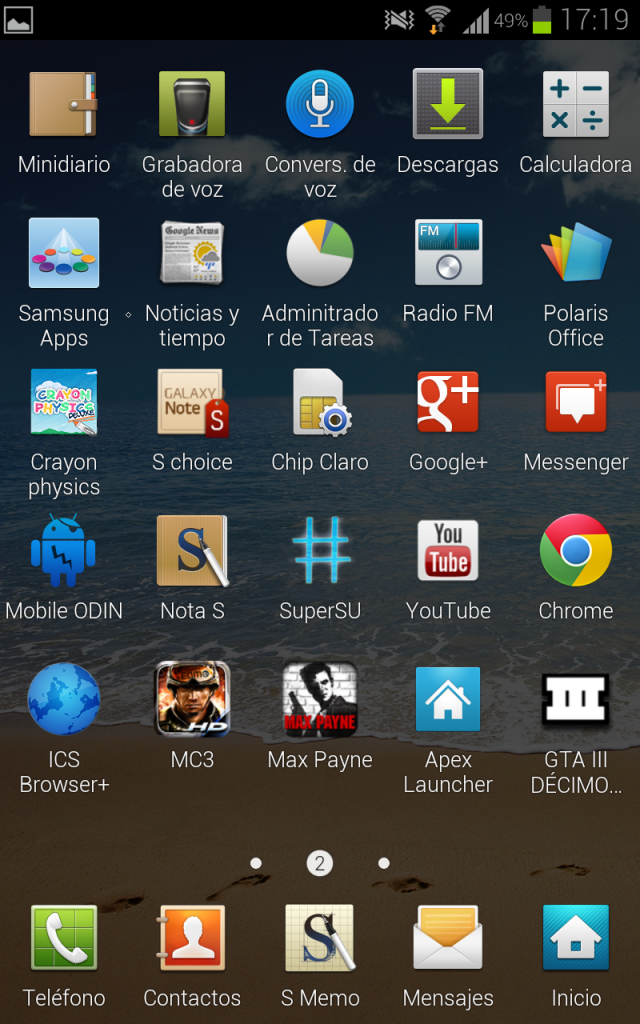Tap Inicio to return home

click(x=576, y=938)
